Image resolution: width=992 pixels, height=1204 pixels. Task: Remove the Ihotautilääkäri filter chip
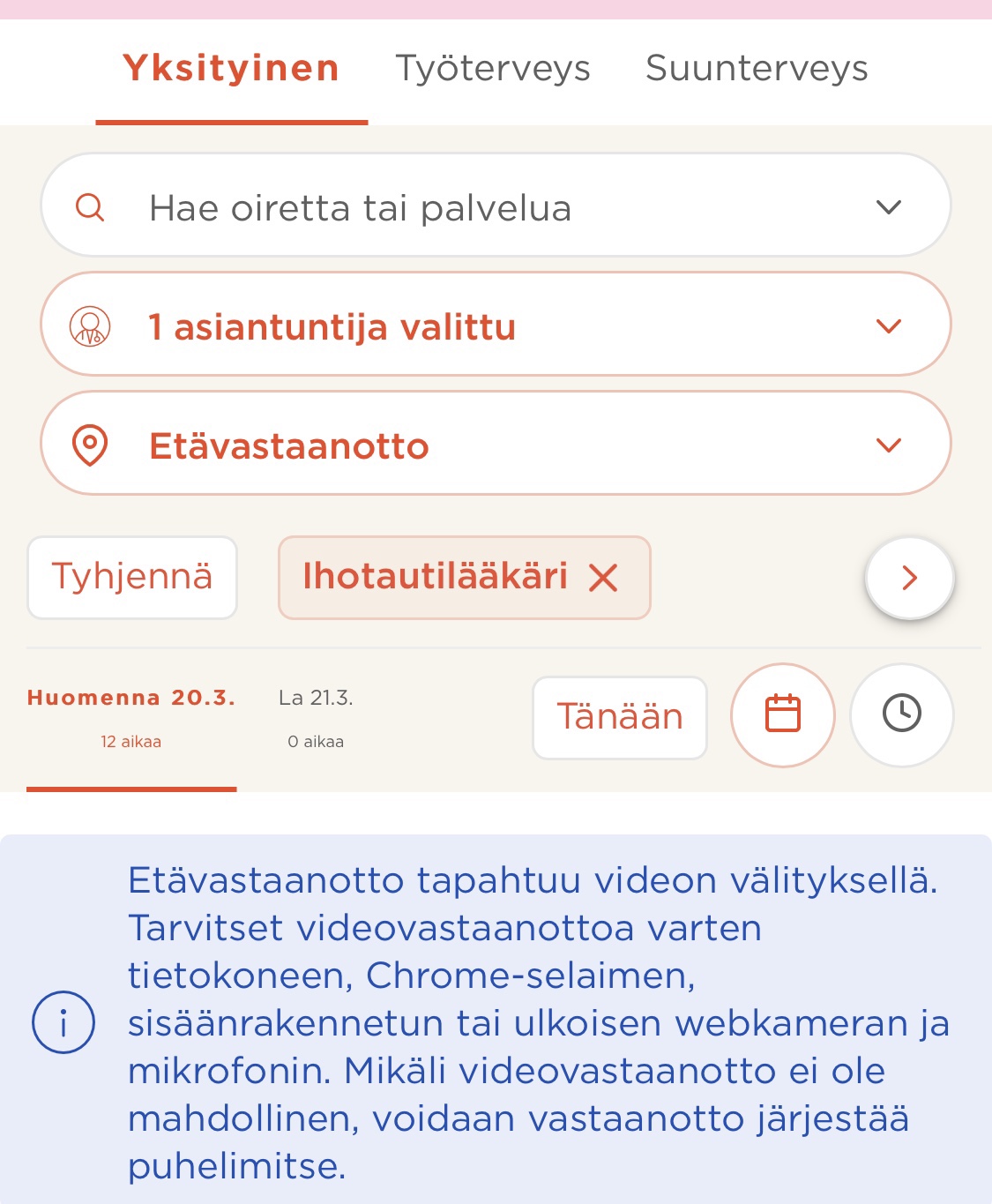point(604,579)
